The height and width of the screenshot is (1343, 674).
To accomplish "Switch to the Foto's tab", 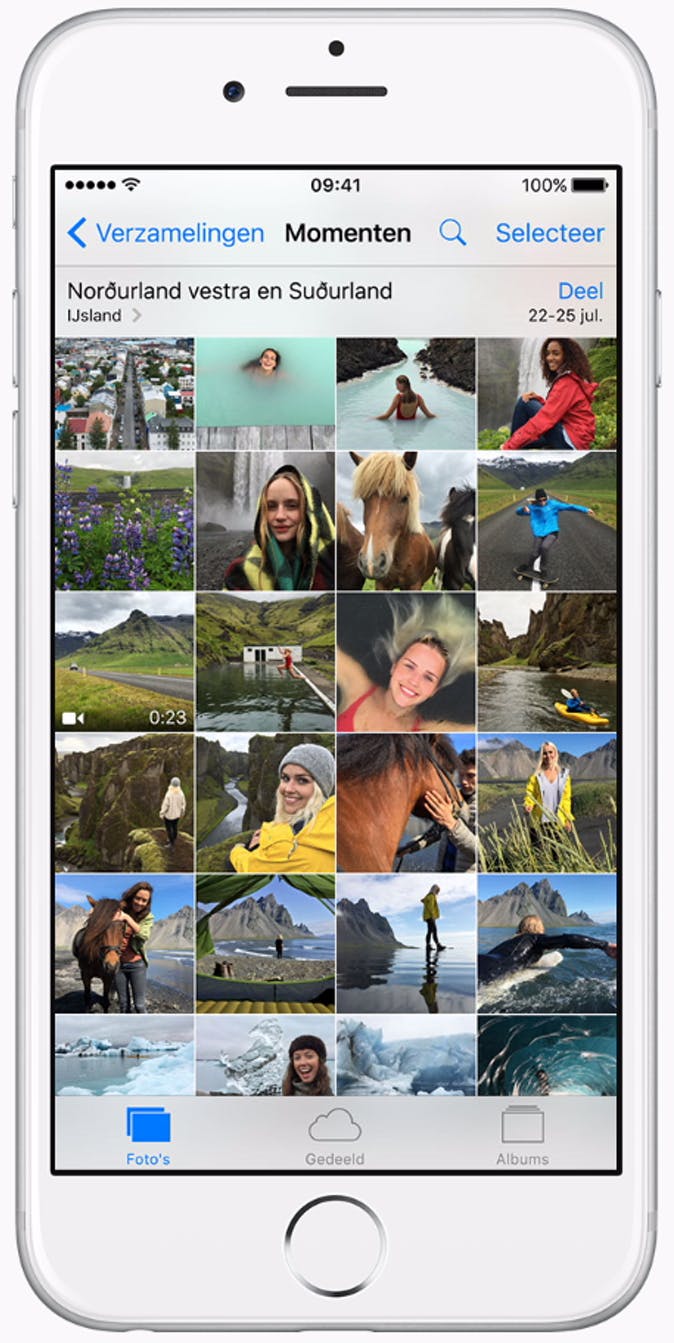I will [x=148, y=1136].
